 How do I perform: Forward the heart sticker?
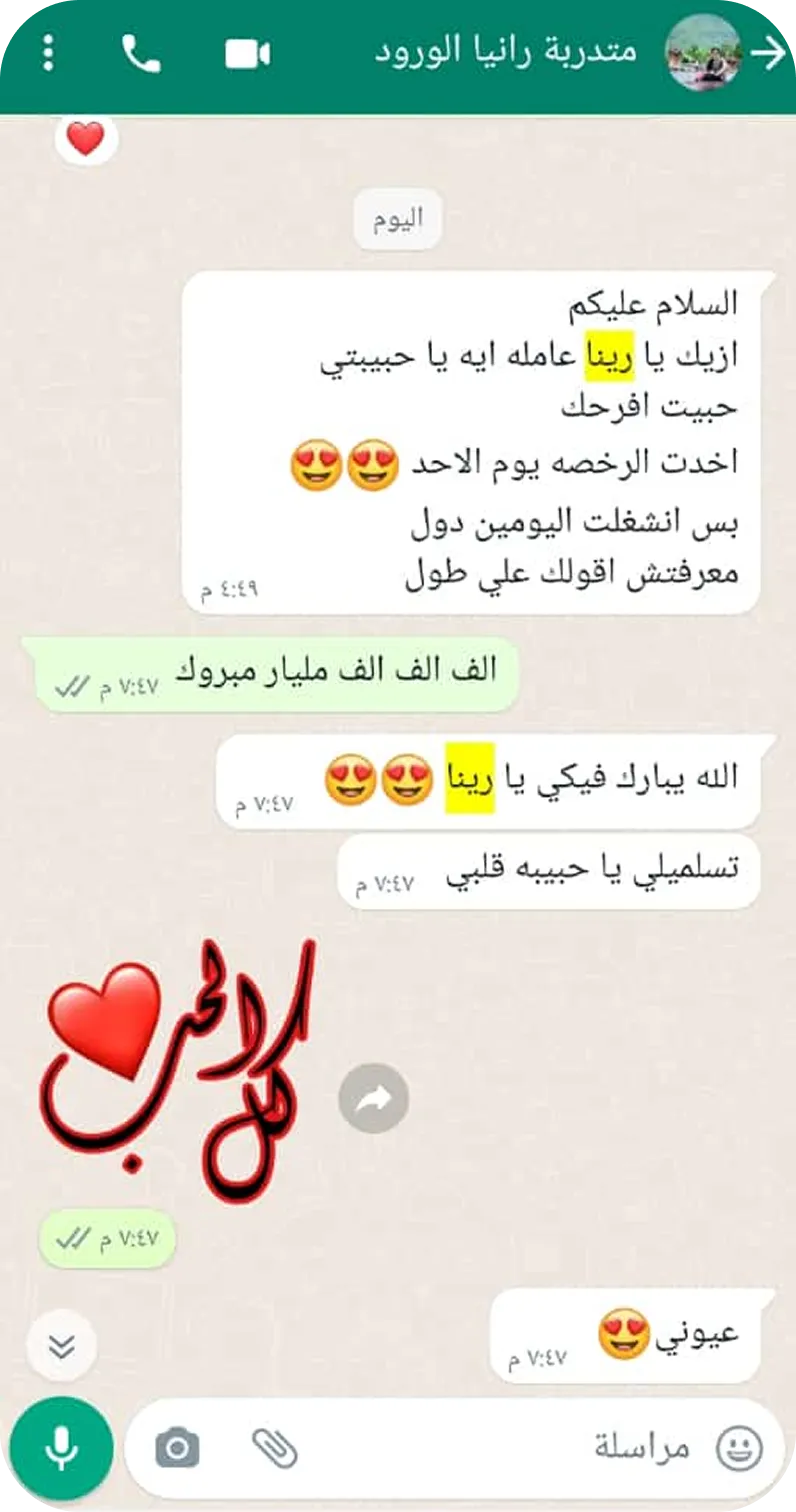pos(374,1099)
